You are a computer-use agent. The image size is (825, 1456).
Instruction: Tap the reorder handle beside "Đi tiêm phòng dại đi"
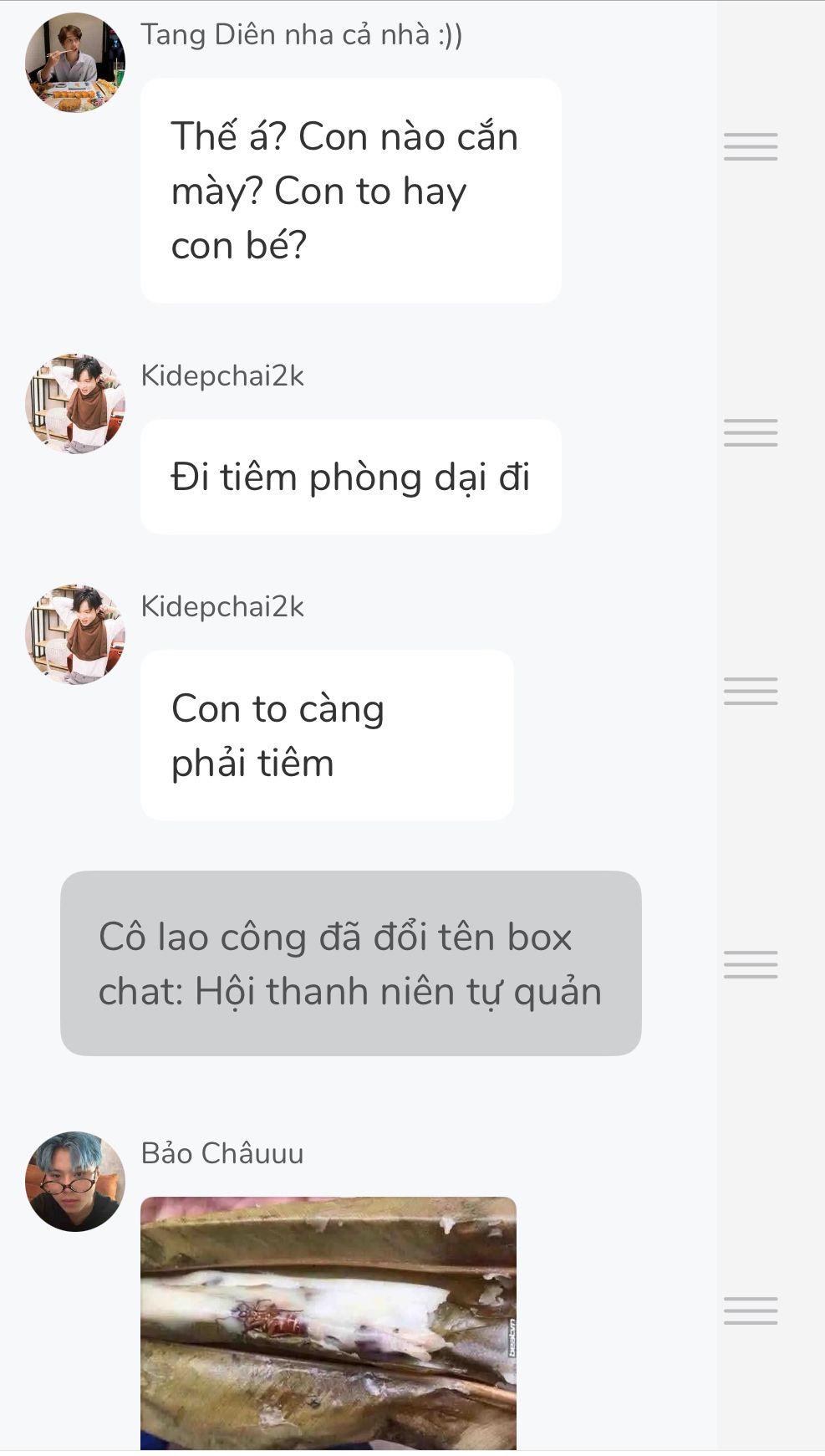coord(751,432)
